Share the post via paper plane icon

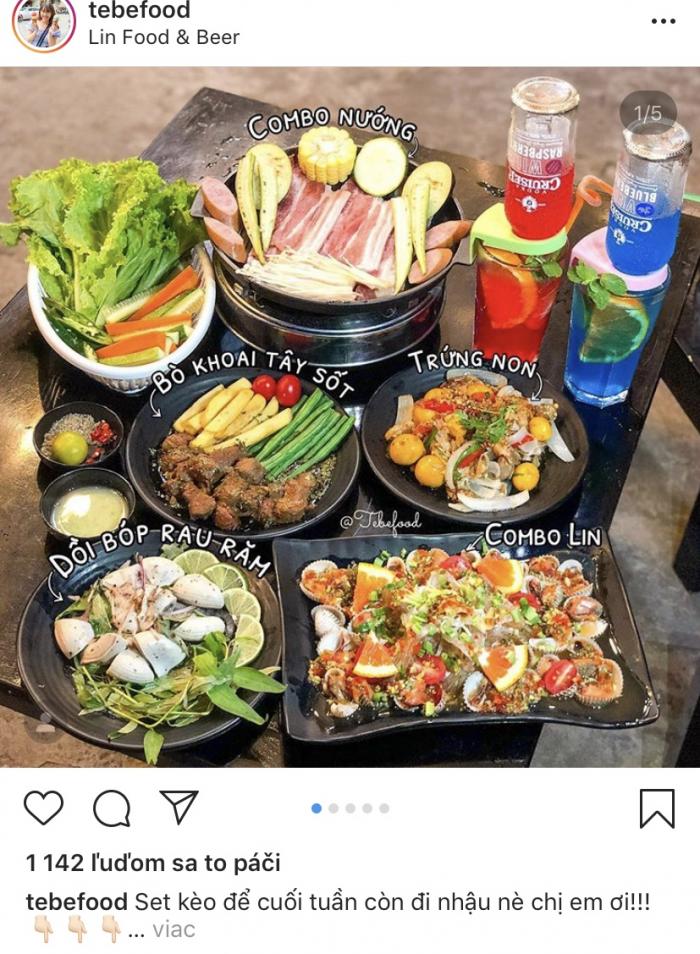point(179,807)
